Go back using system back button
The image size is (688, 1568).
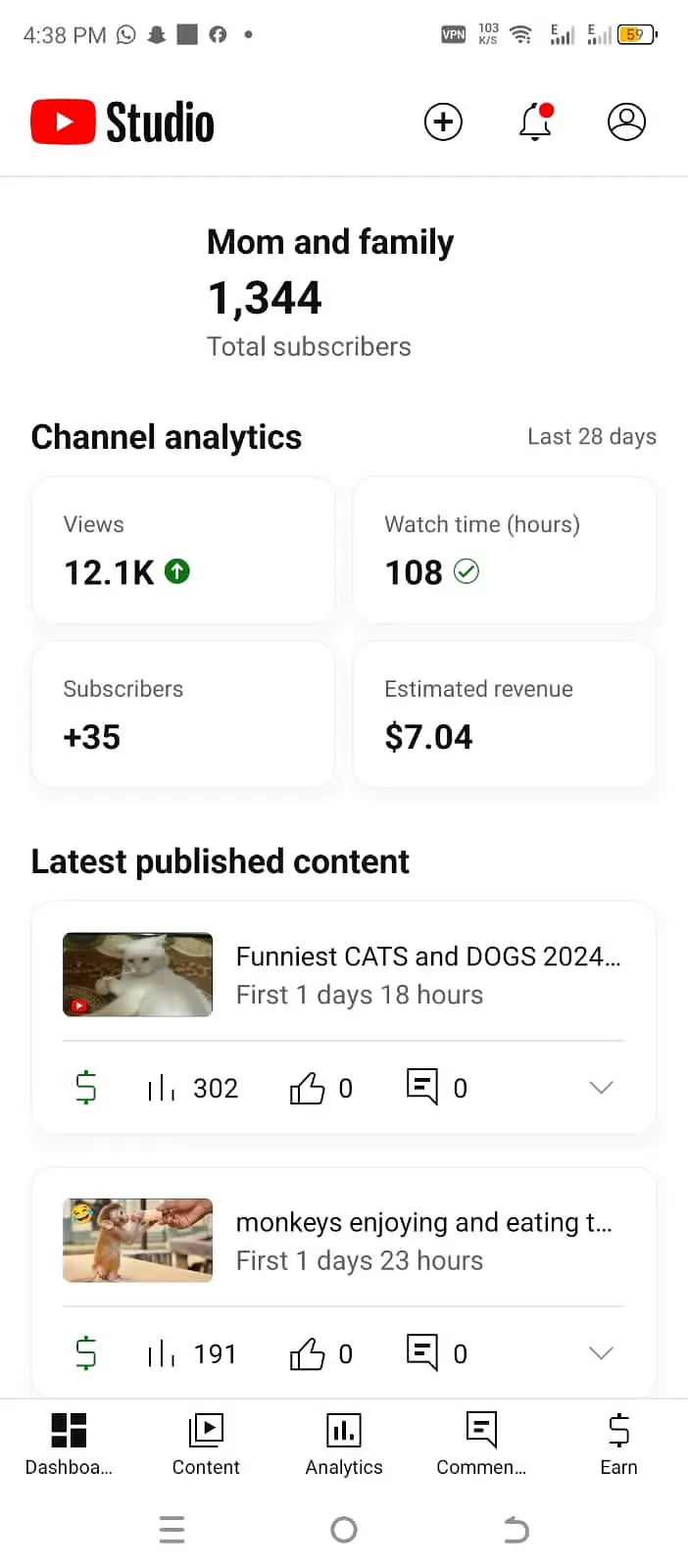click(516, 1530)
